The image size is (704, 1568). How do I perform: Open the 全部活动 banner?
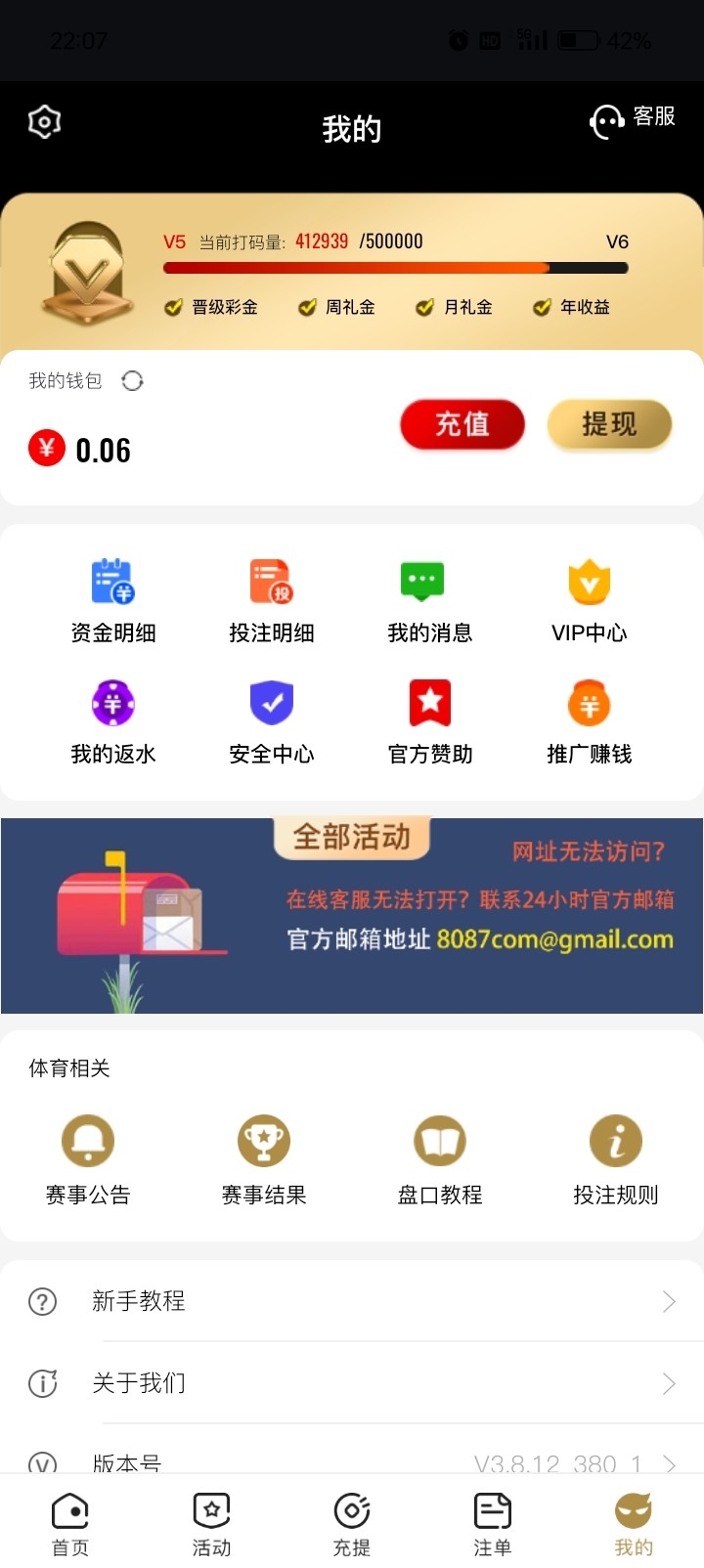pos(352,915)
